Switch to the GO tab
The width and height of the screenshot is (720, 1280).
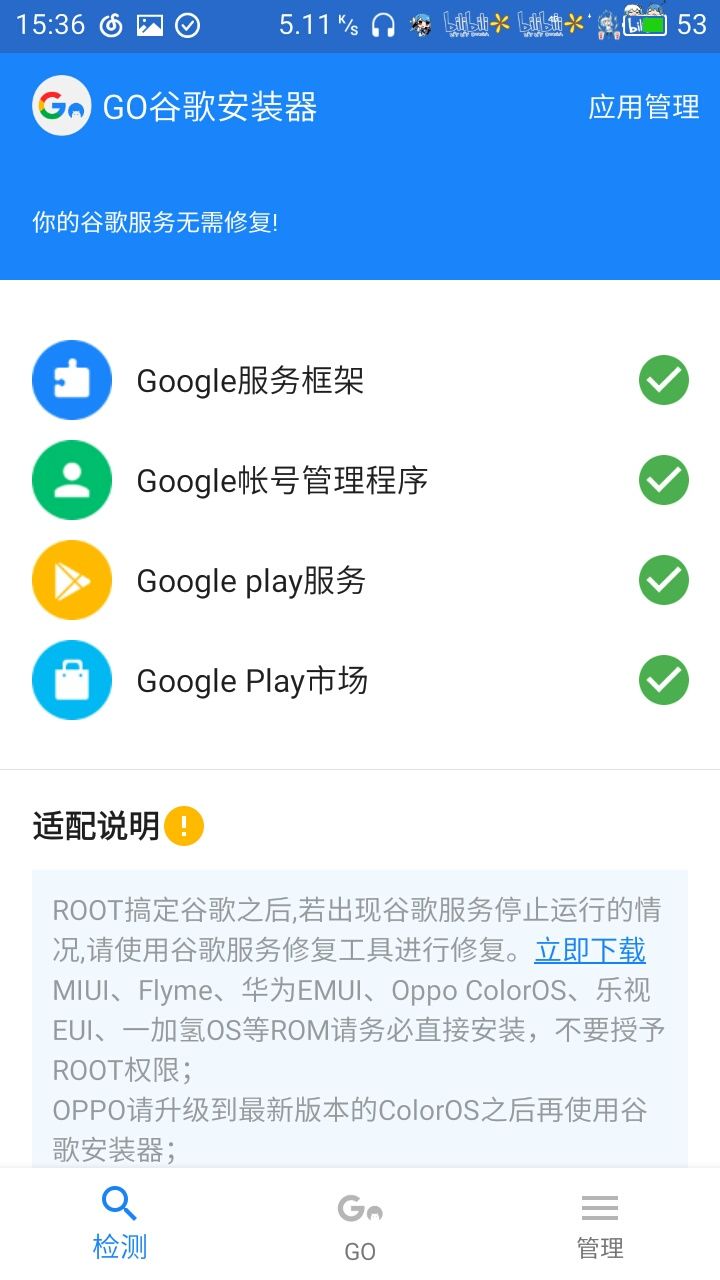360,1226
